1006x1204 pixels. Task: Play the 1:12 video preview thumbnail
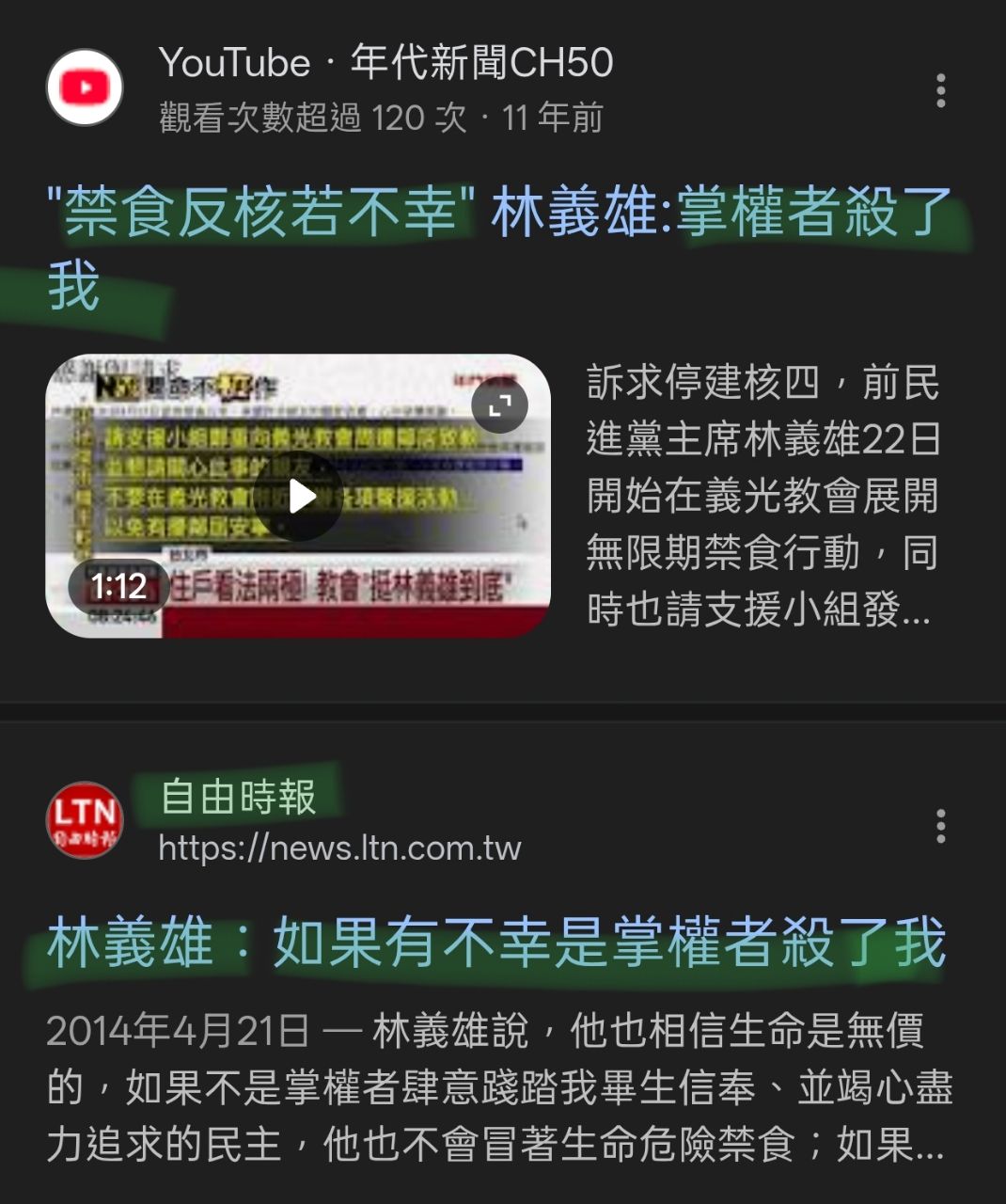299,496
